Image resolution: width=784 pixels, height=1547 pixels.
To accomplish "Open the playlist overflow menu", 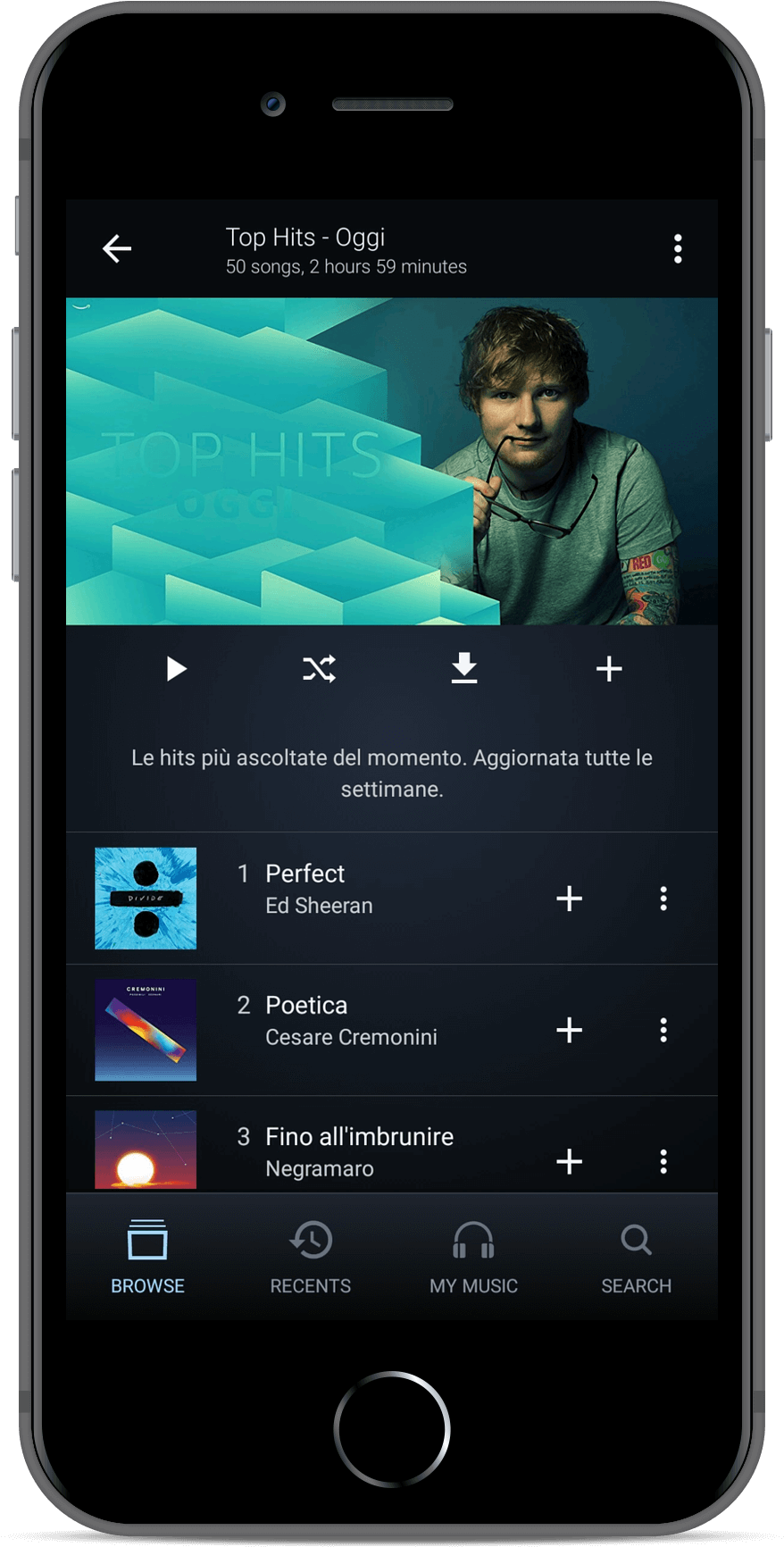I will pyautogui.click(x=678, y=248).
